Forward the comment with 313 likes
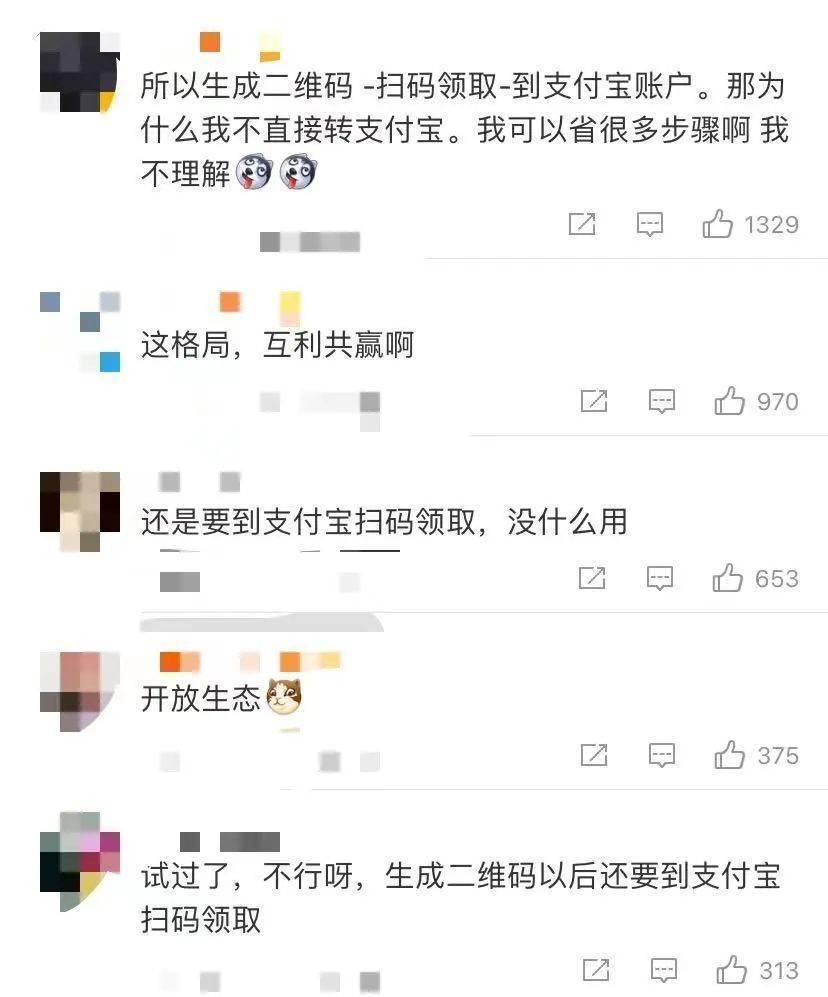 pos(596,970)
